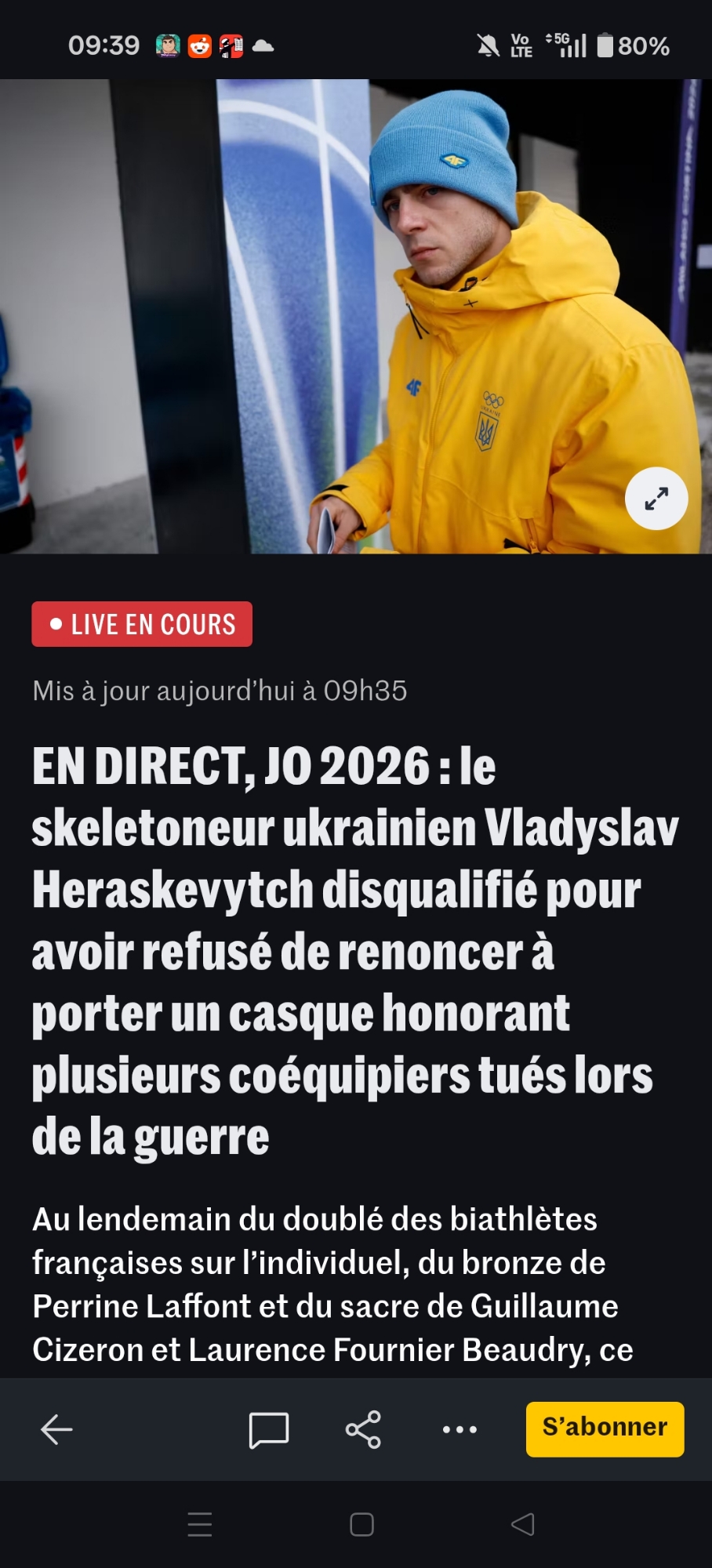Expand the article photo to fullscreen

click(656, 499)
